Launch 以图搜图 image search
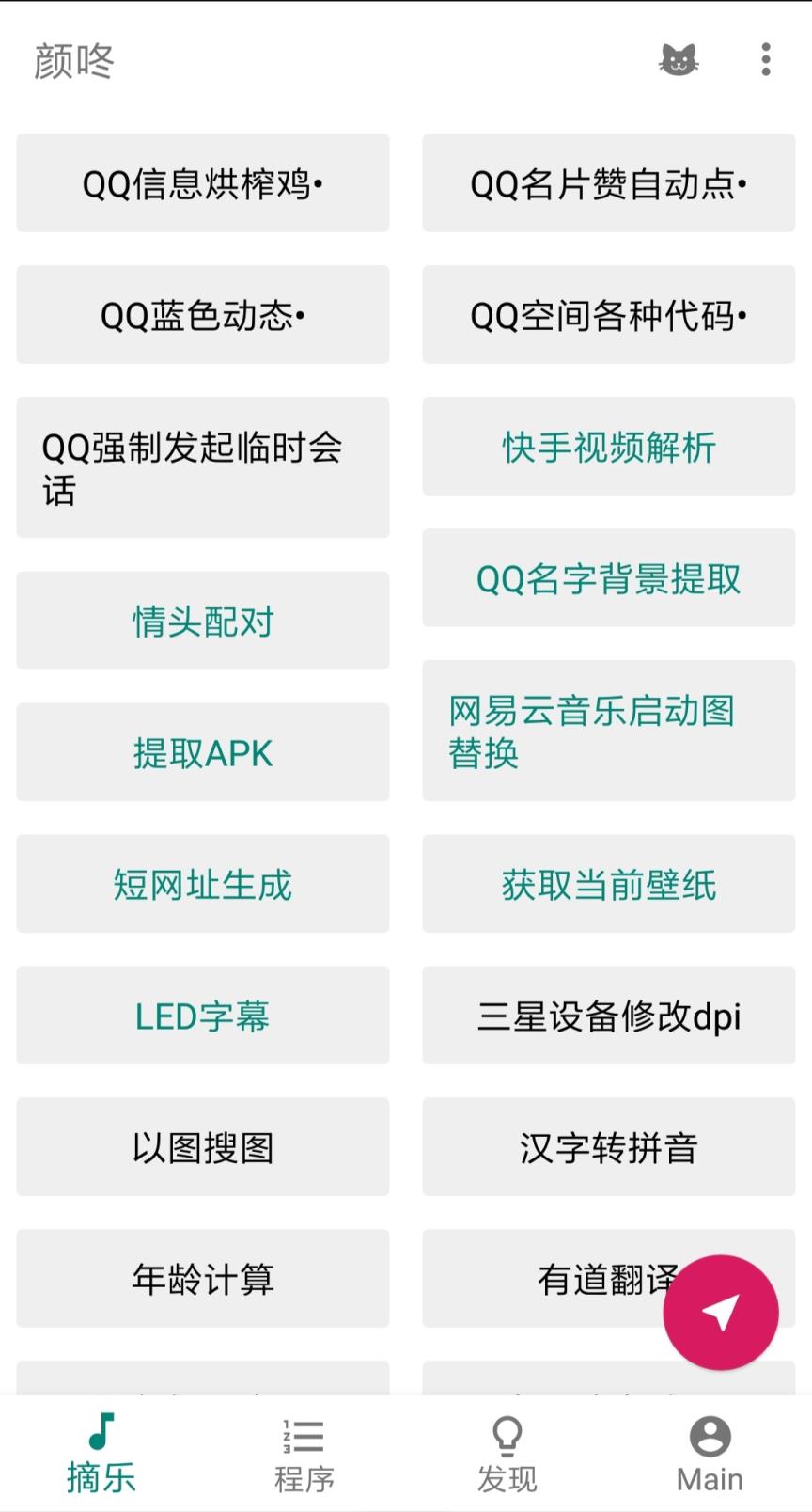Viewport: 812px width, 1512px height. tap(202, 1147)
